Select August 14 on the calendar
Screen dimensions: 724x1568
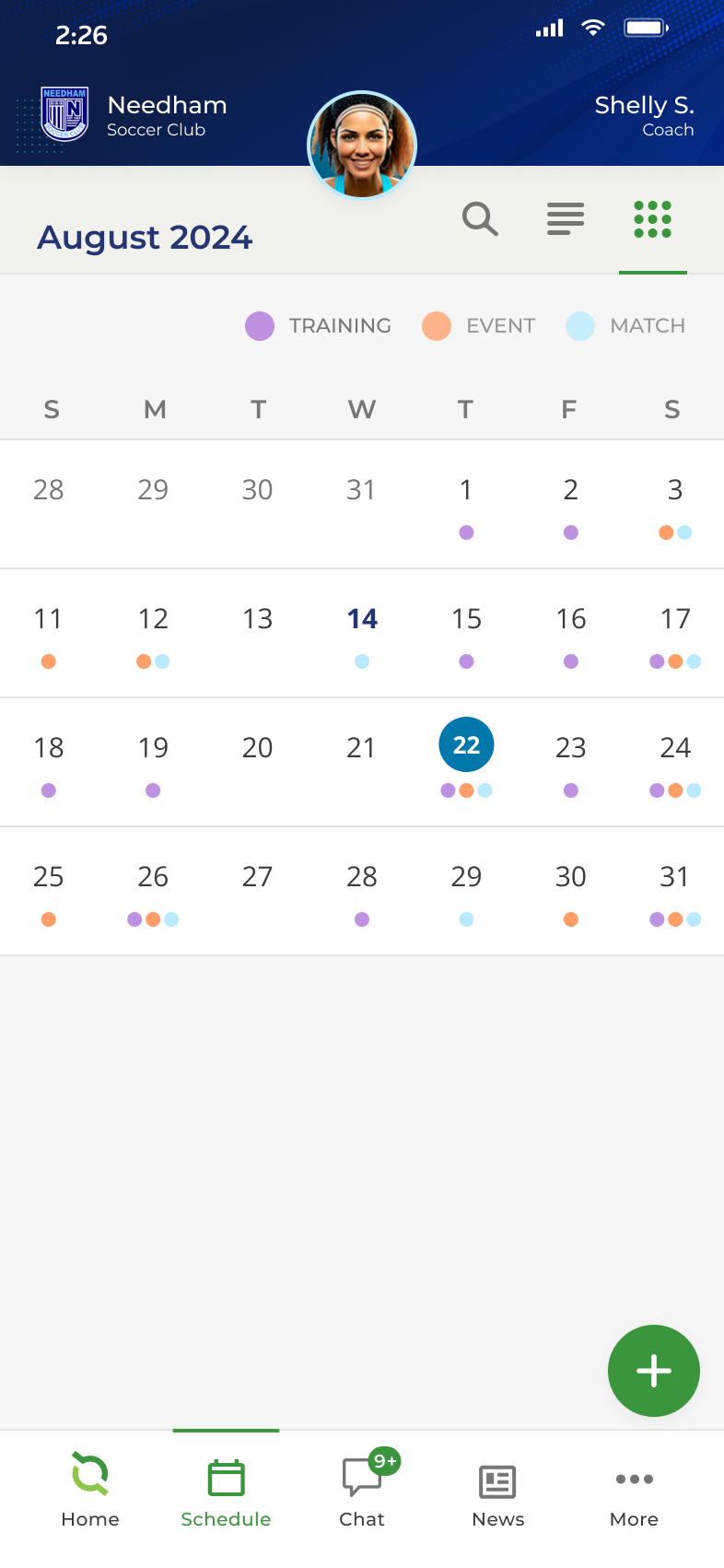click(x=362, y=633)
